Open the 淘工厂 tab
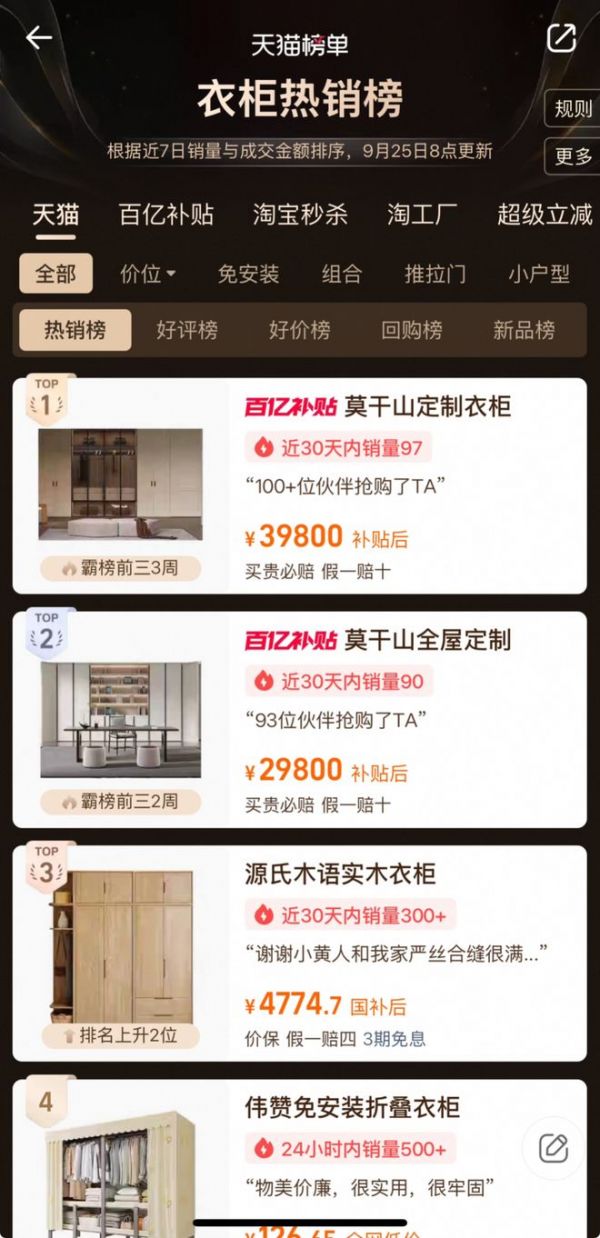This screenshot has height=1238, width=600. coord(422,215)
